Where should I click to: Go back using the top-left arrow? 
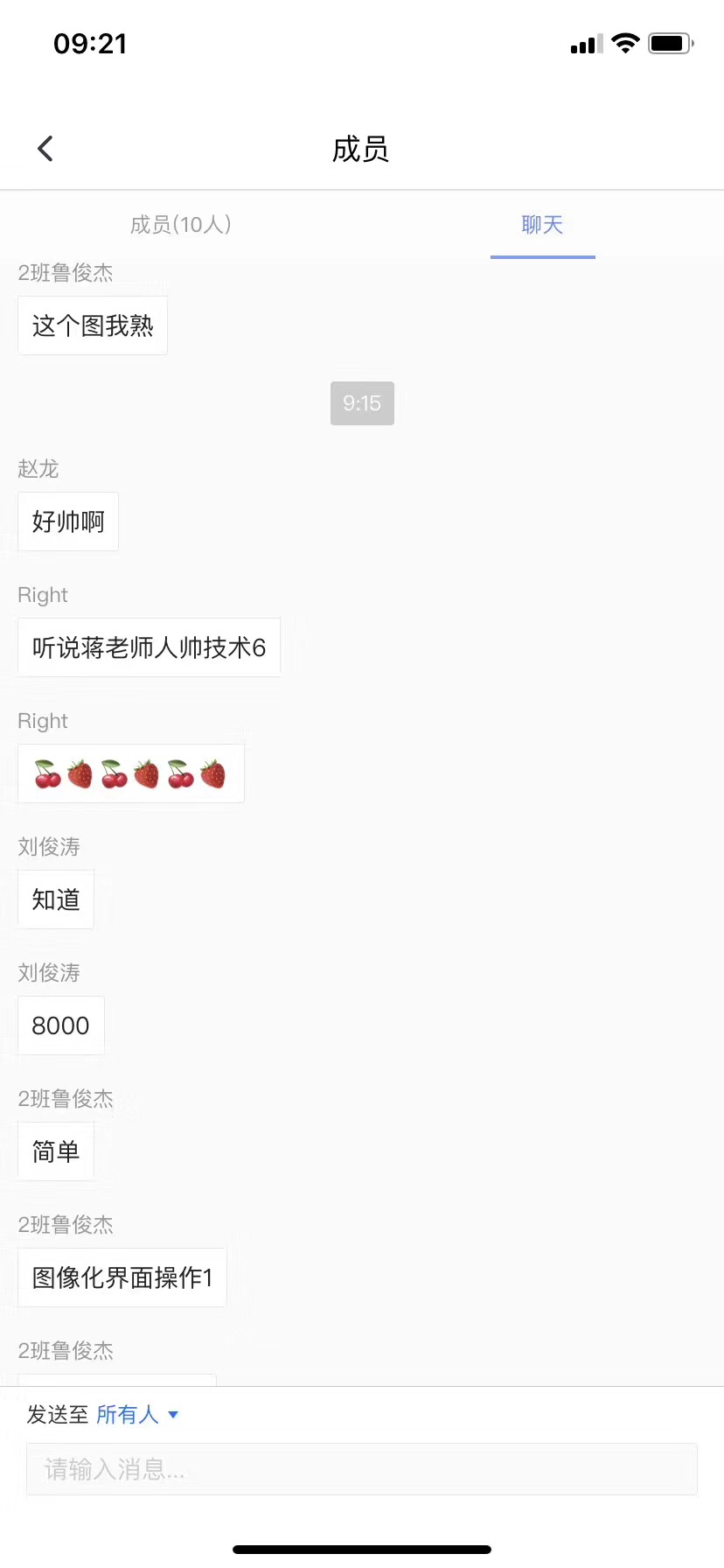click(45, 149)
